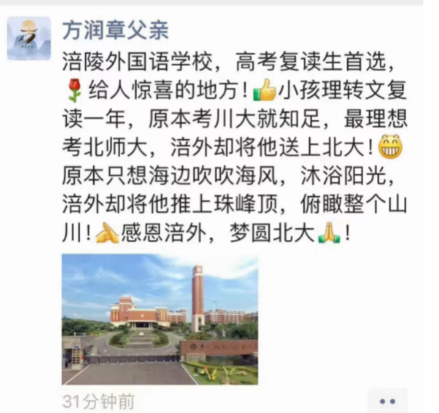This screenshot has width=439, height=413.
Task: View the school campus photo in the post
Action: click(x=160, y=319)
